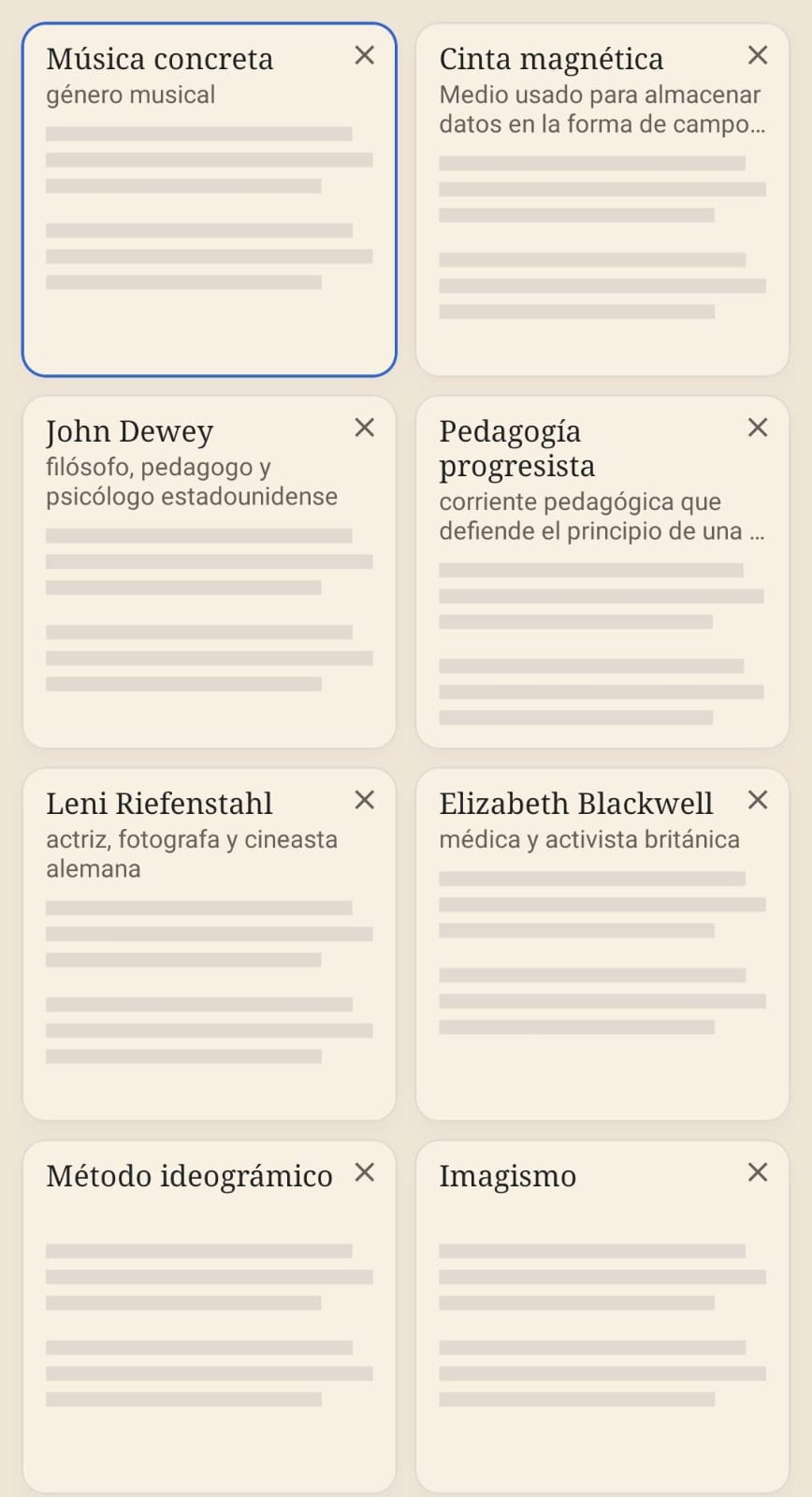Screen dimensions: 812x1497
Task: Open the Pedagogía progresista tab card
Action: coord(602,572)
